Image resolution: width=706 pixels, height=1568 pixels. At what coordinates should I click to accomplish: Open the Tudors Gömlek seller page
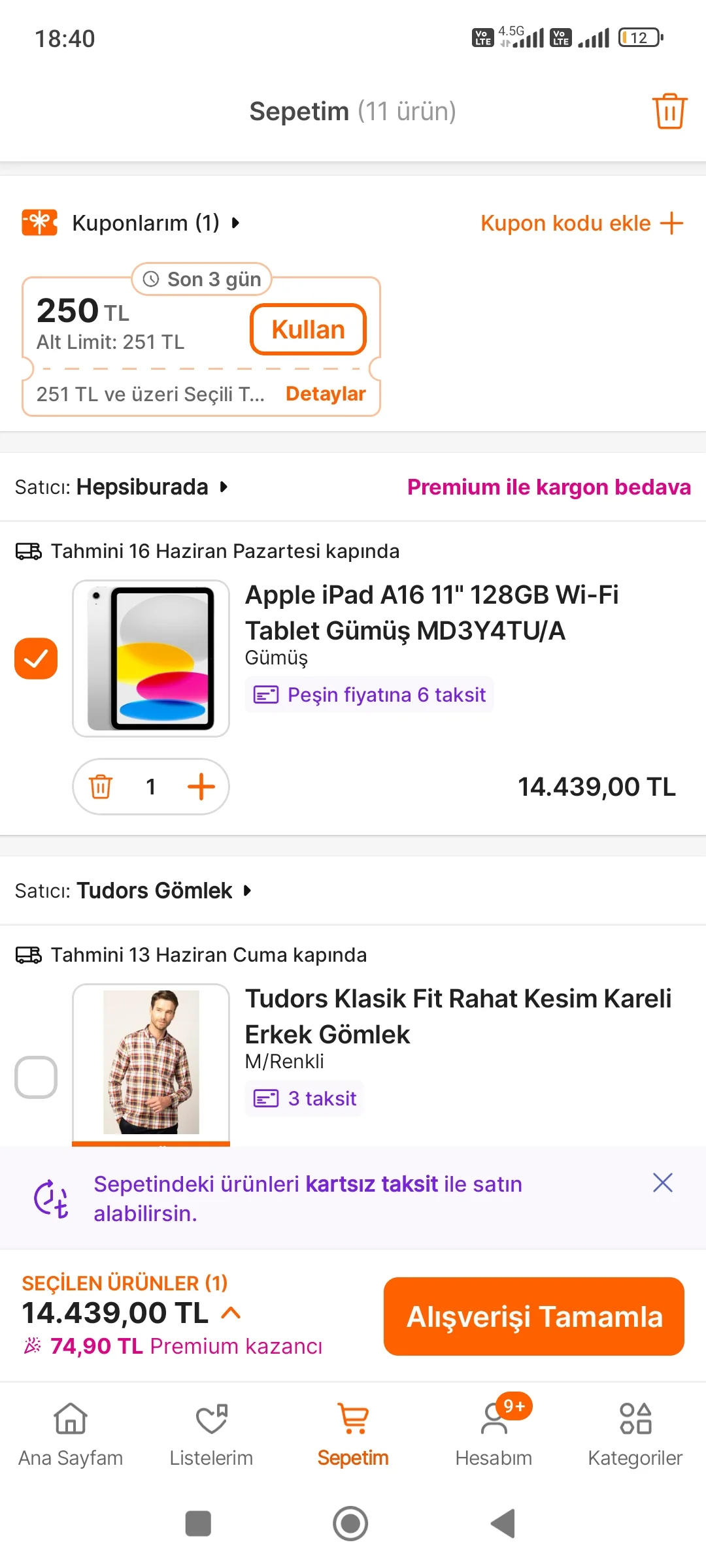pos(154,890)
